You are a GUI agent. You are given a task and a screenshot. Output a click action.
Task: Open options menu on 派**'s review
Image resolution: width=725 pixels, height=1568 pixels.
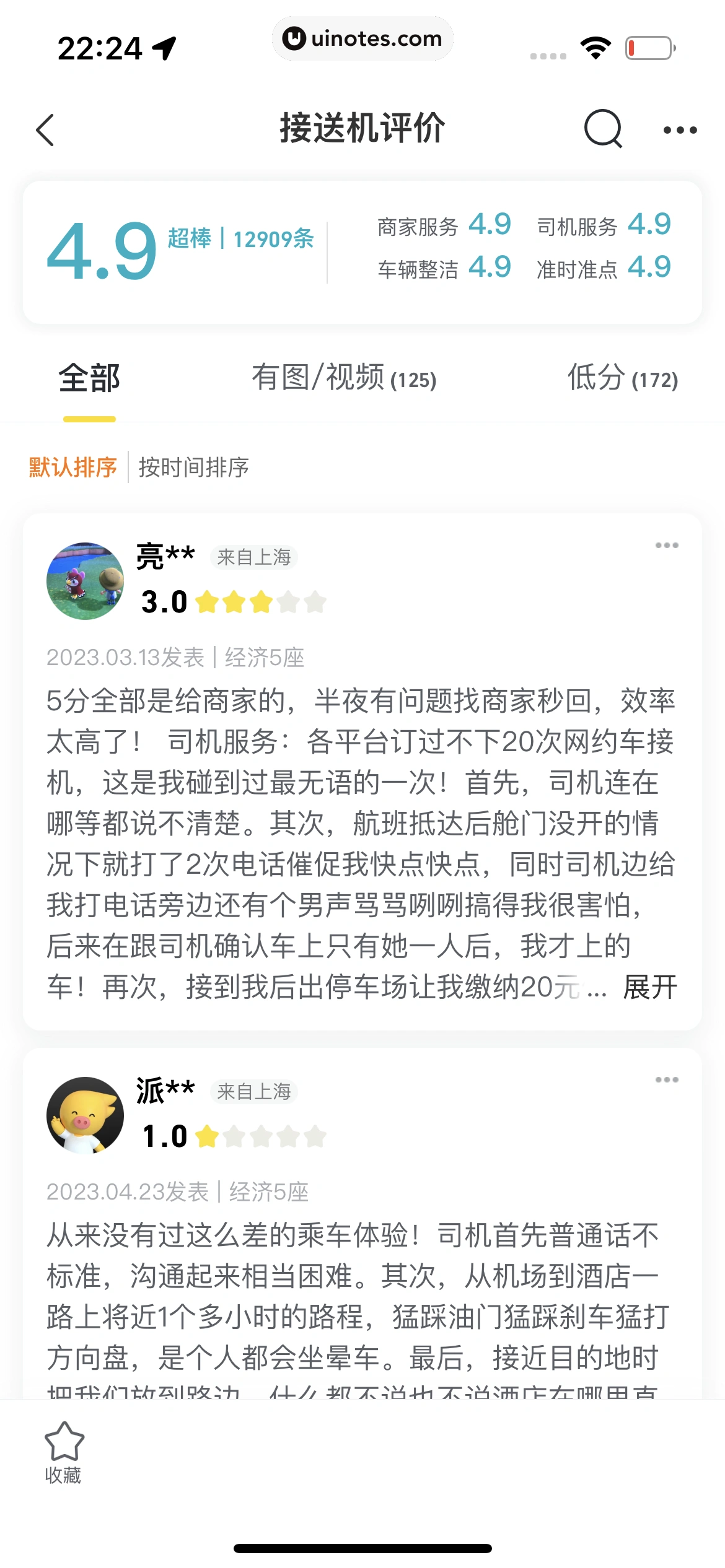pyautogui.click(x=667, y=1079)
